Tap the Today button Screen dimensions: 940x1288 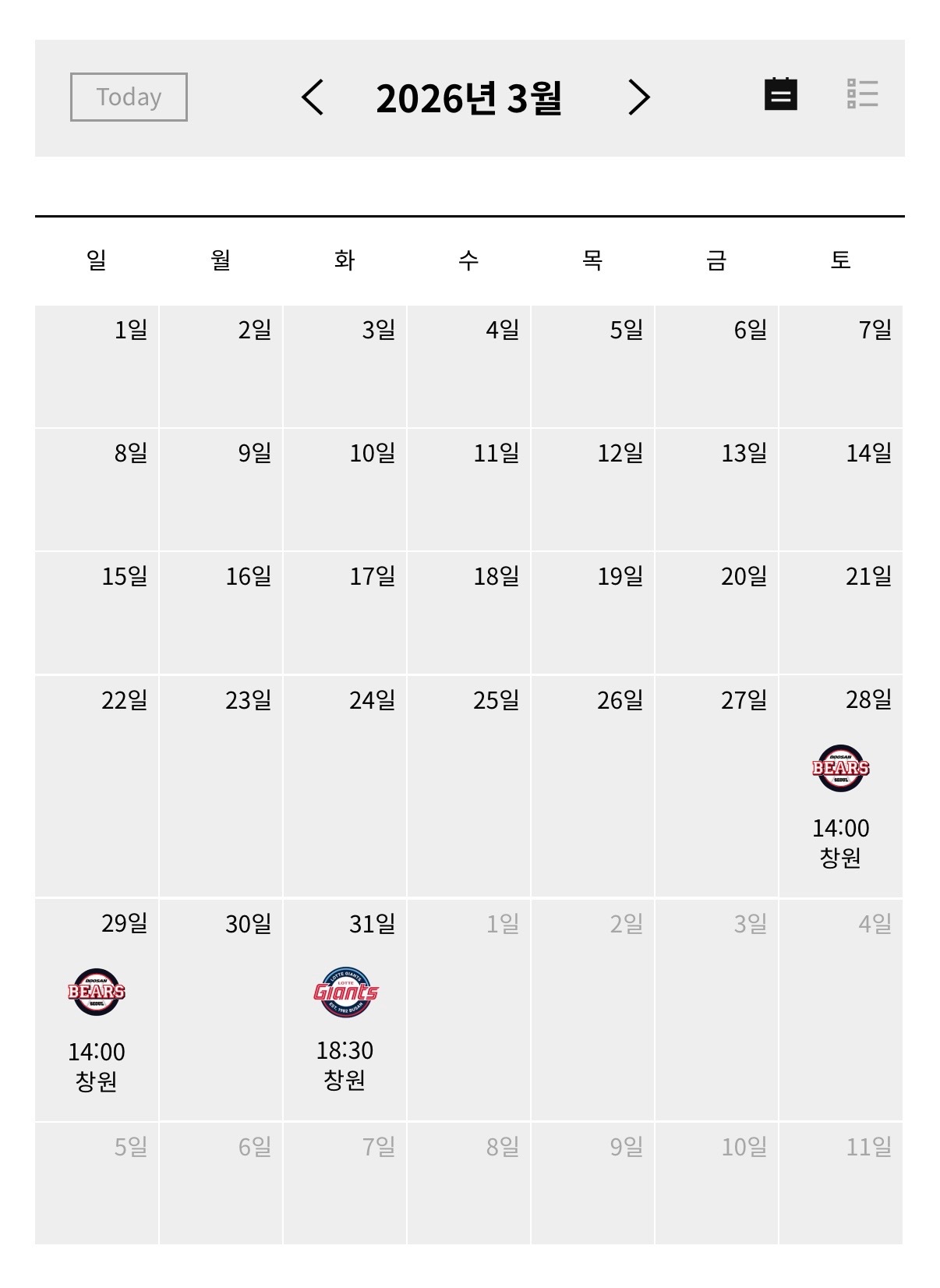129,97
